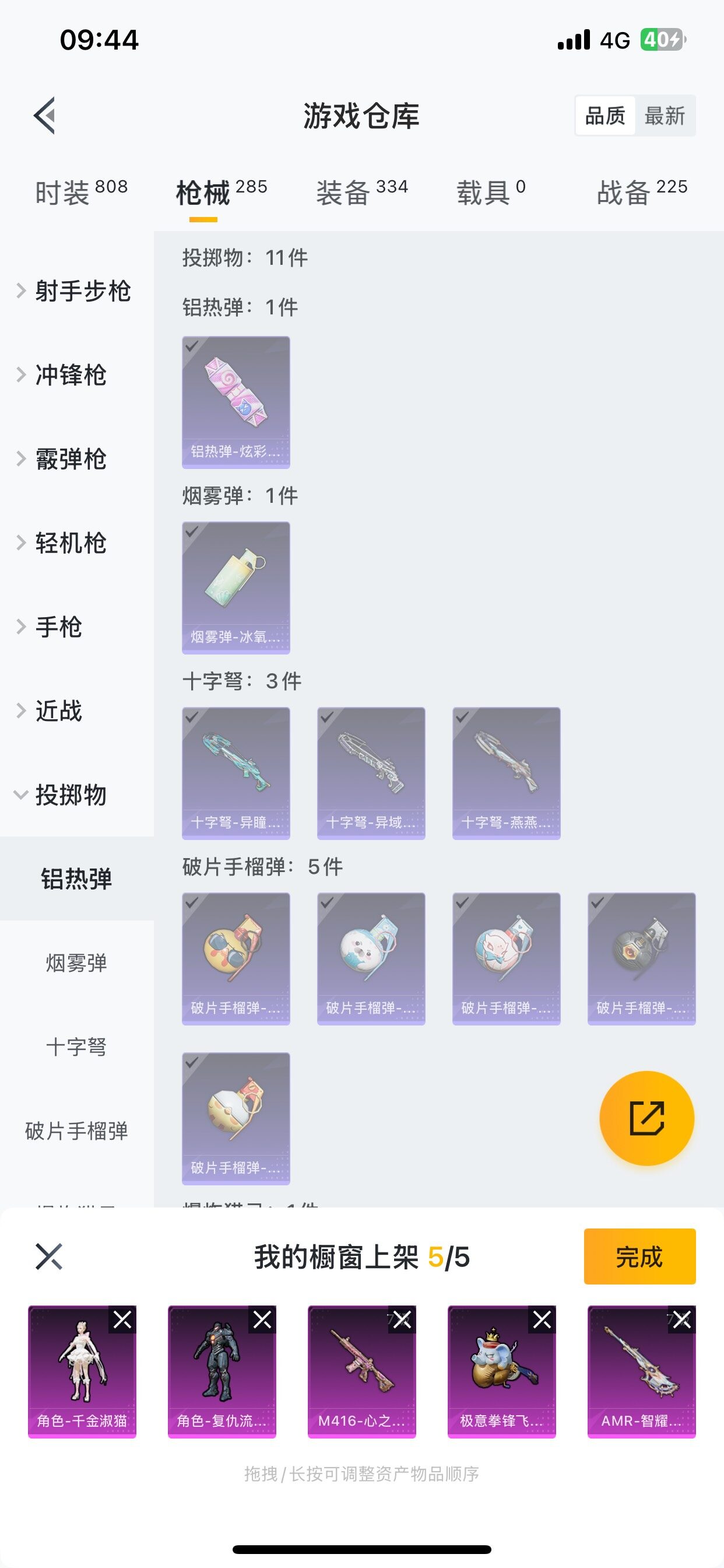
Task: Select 十字弩 in the sidebar
Action: (x=76, y=1046)
